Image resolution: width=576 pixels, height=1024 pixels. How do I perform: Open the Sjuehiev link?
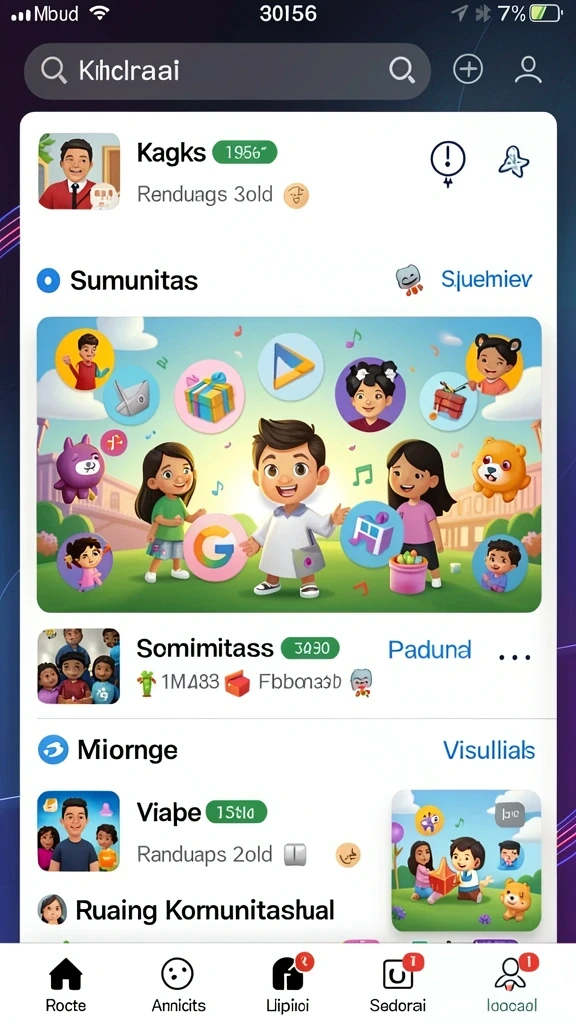(487, 280)
